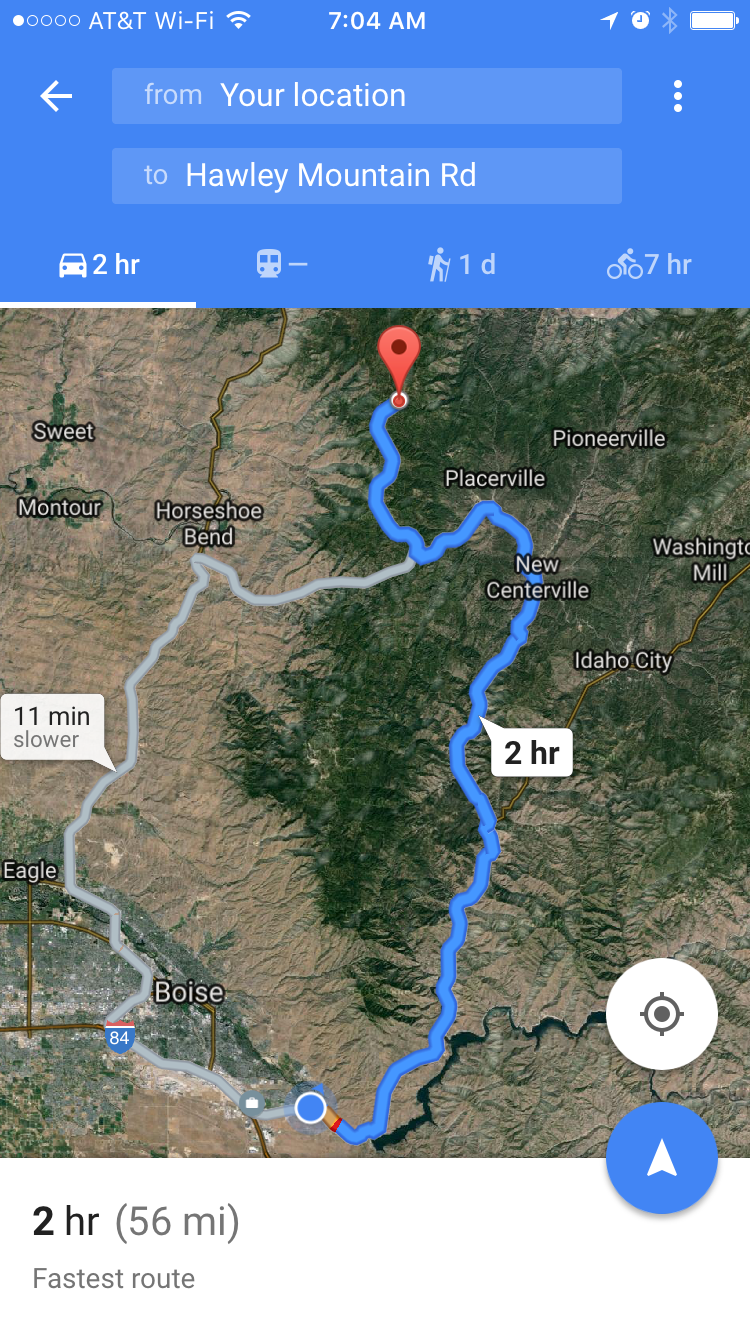This screenshot has width=750, height=1334.
Task: Tap the 2 hr route label
Action: 531,752
